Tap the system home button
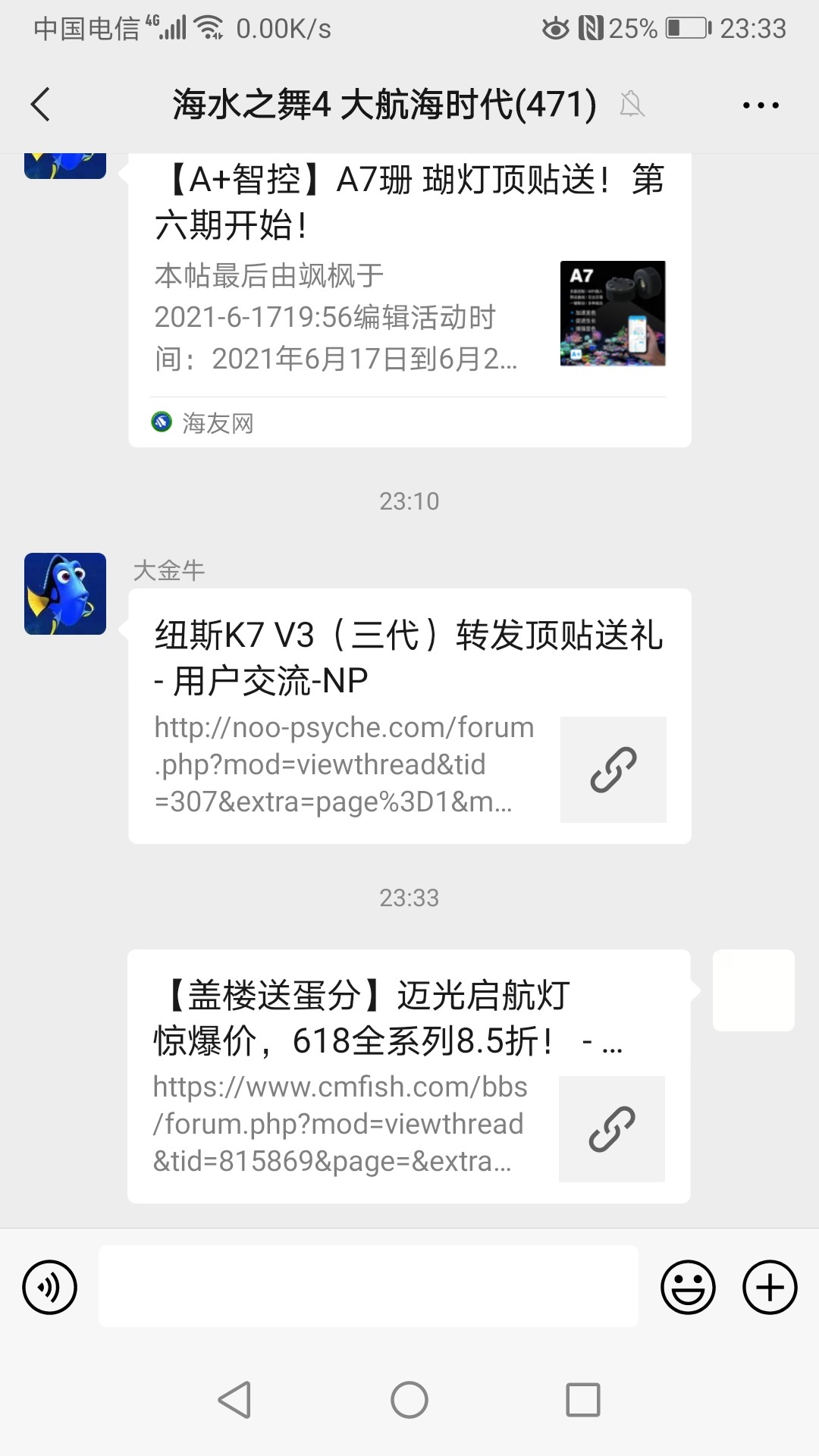The height and width of the screenshot is (1456, 819). click(x=409, y=1400)
